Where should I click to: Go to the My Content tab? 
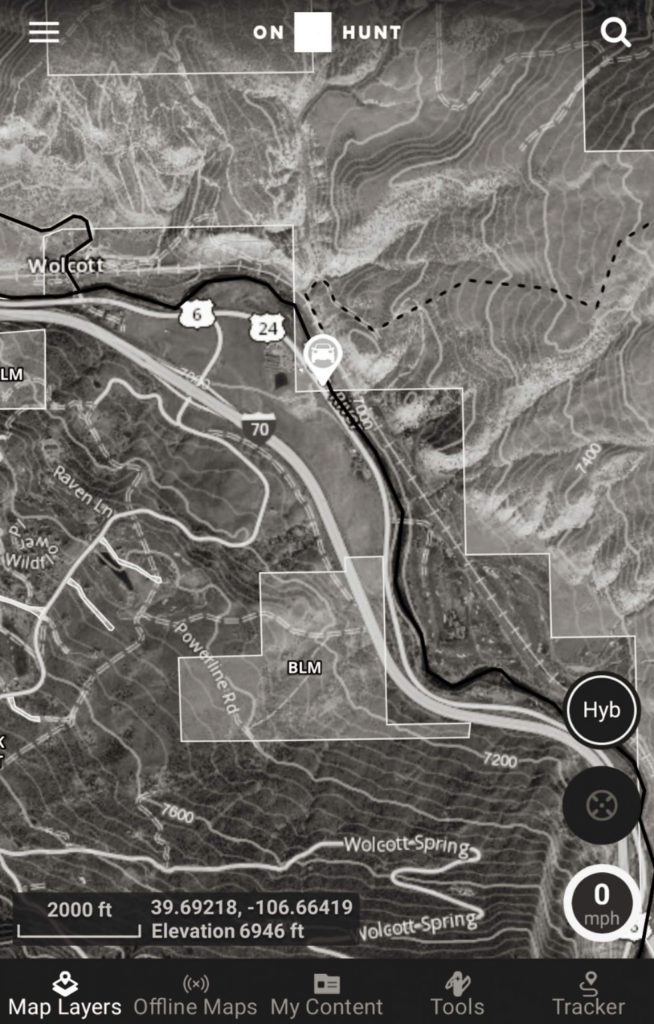tap(327, 993)
